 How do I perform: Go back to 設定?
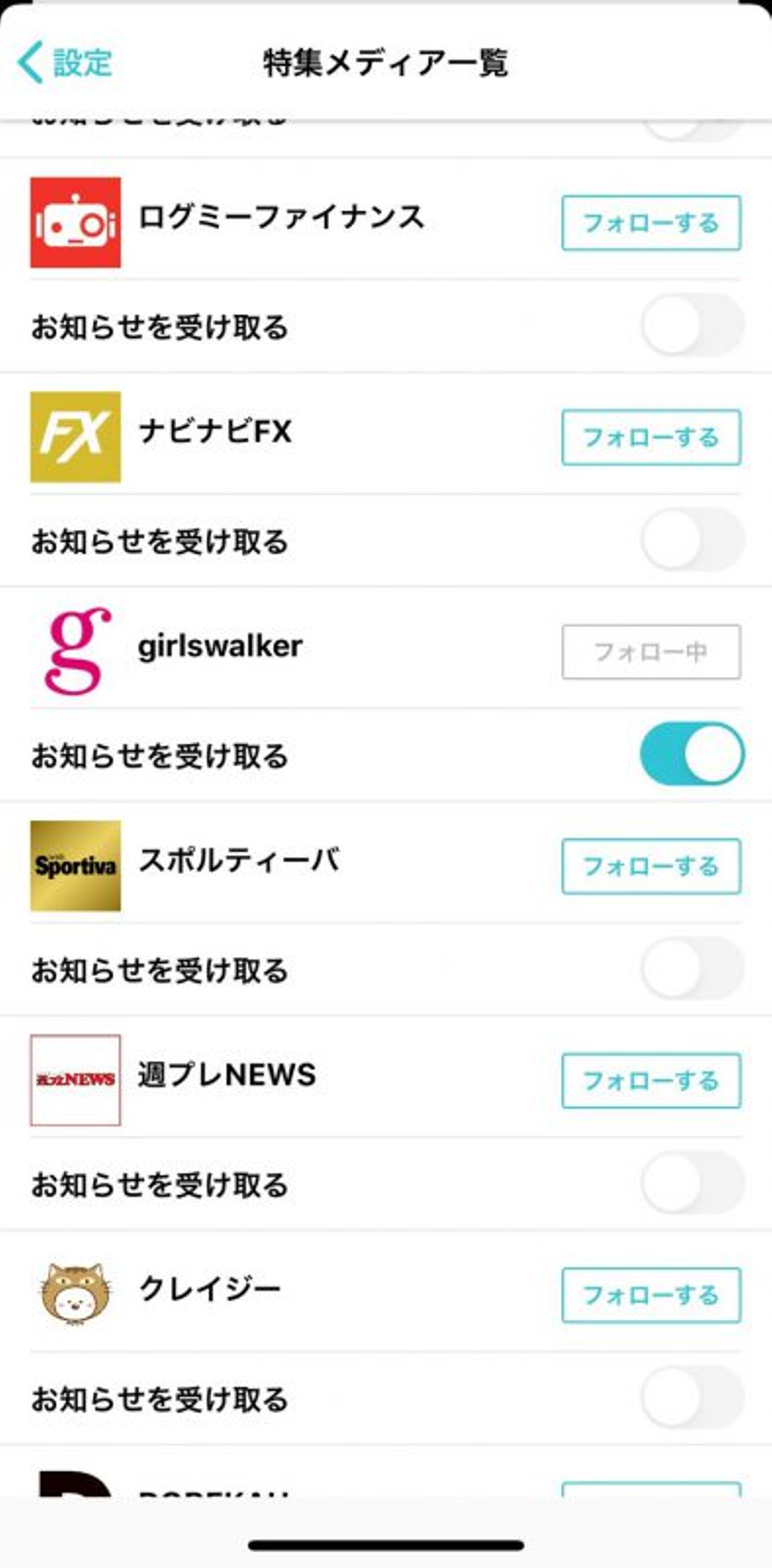tap(64, 62)
